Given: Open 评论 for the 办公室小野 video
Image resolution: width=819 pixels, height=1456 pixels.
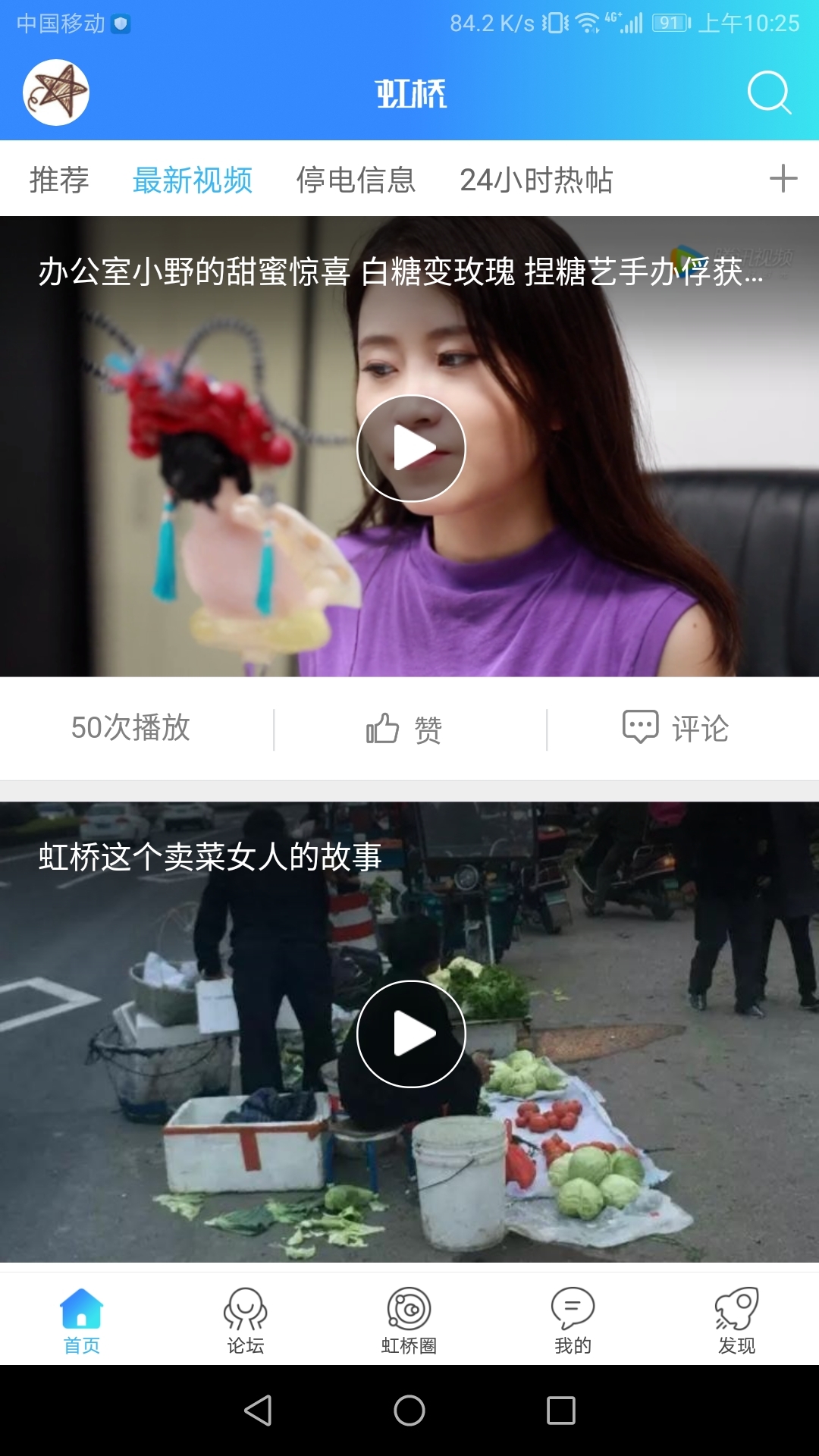Looking at the screenshot, I should (x=675, y=728).
